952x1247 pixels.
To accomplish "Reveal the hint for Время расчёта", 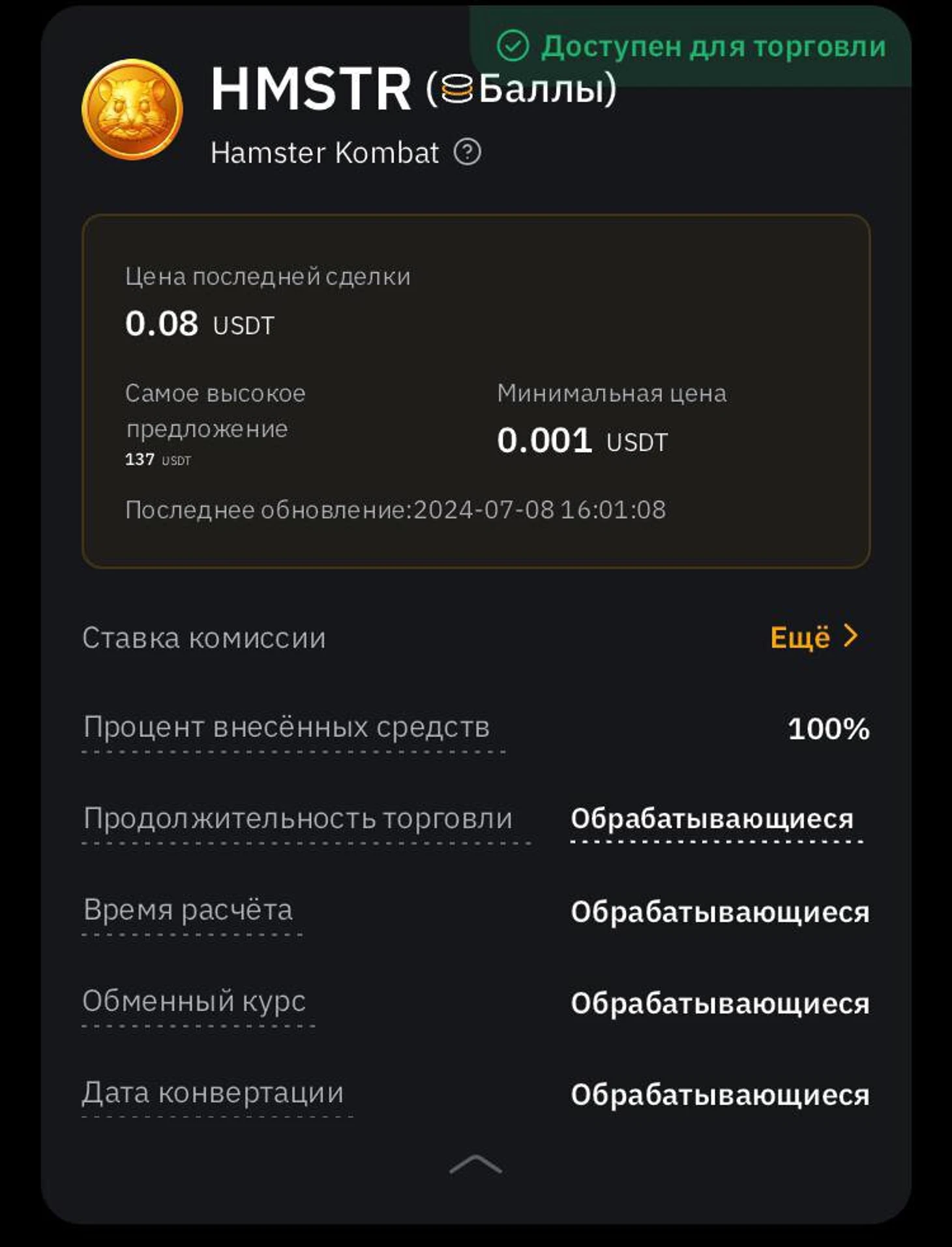I will pyautogui.click(x=188, y=910).
